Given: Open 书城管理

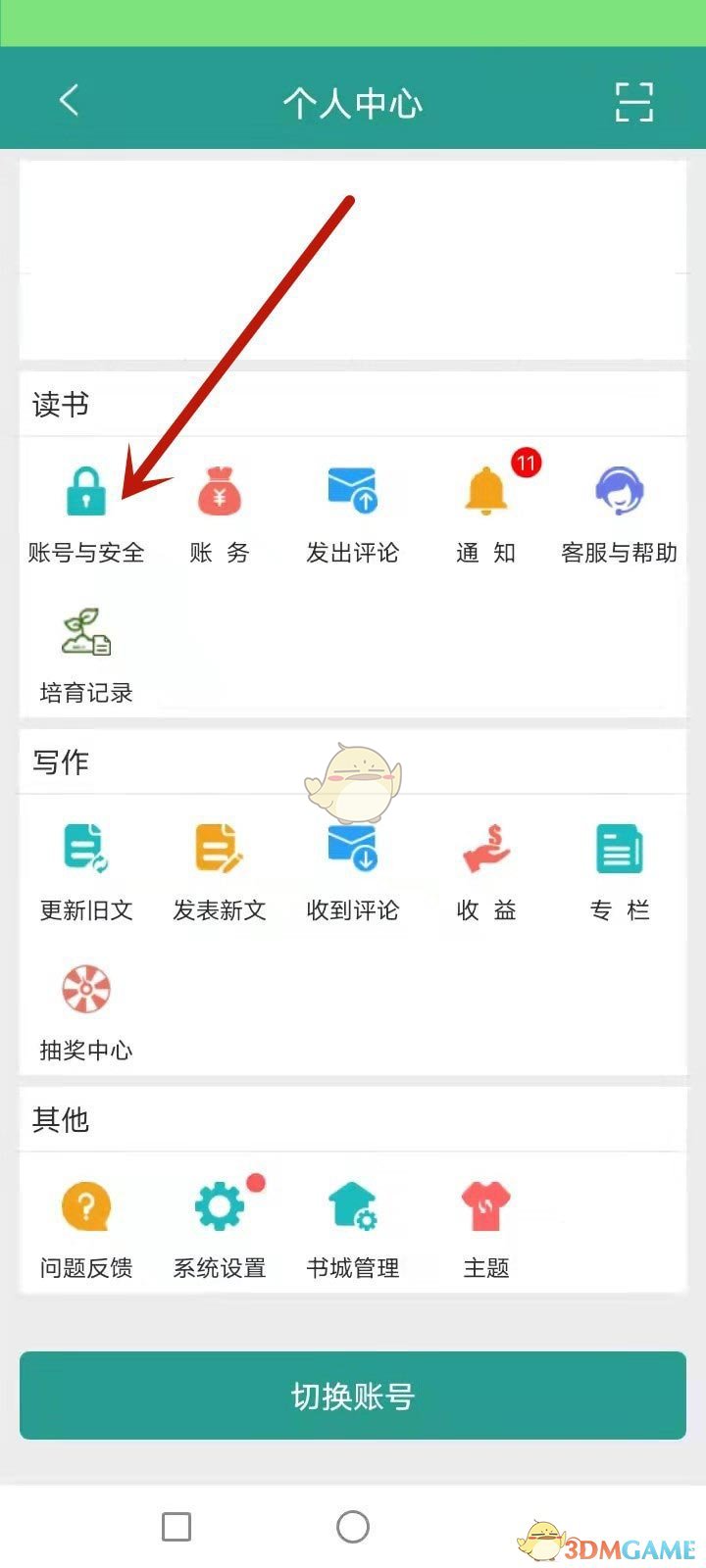Looking at the screenshot, I should [353, 1227].
